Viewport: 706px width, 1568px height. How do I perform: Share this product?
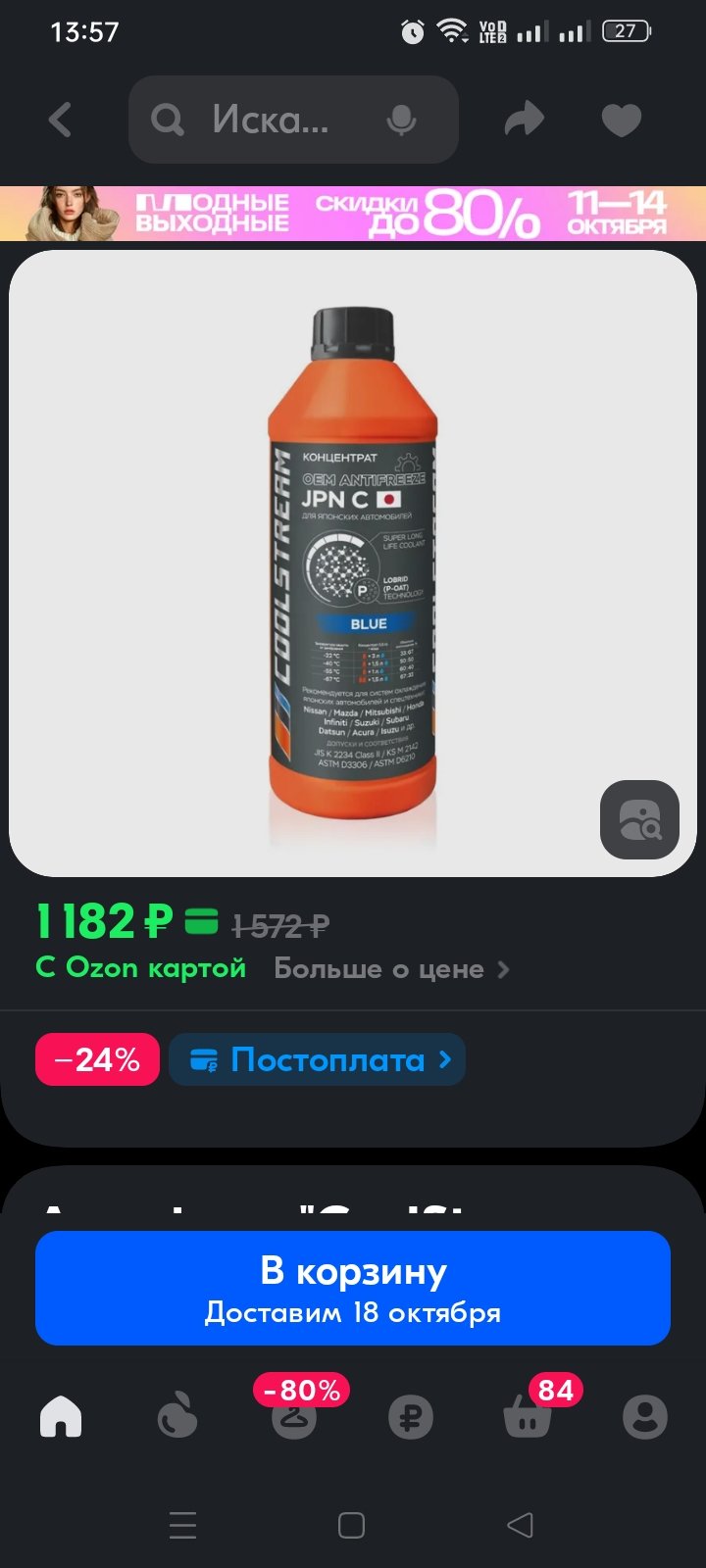coord(524,120)
